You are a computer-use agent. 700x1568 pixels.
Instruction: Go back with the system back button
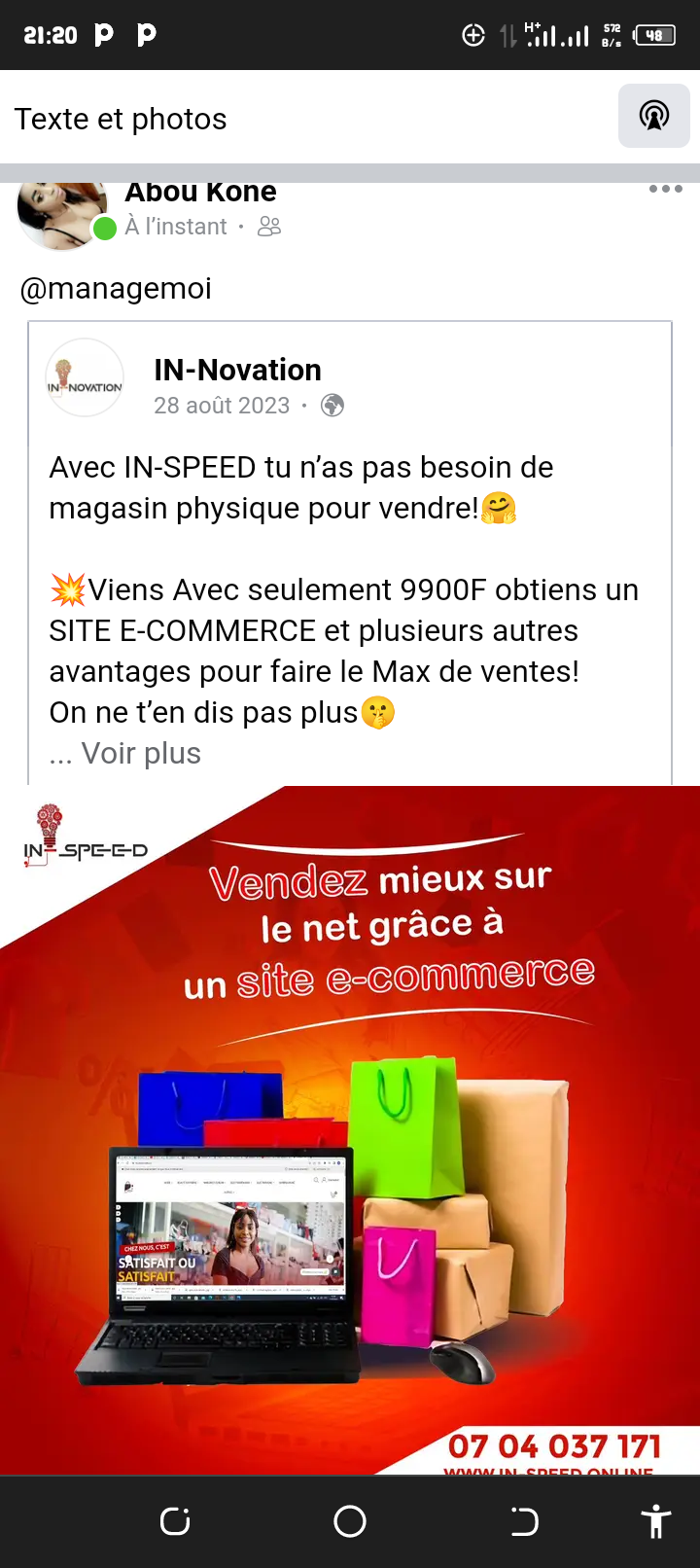coord(524,1521)
